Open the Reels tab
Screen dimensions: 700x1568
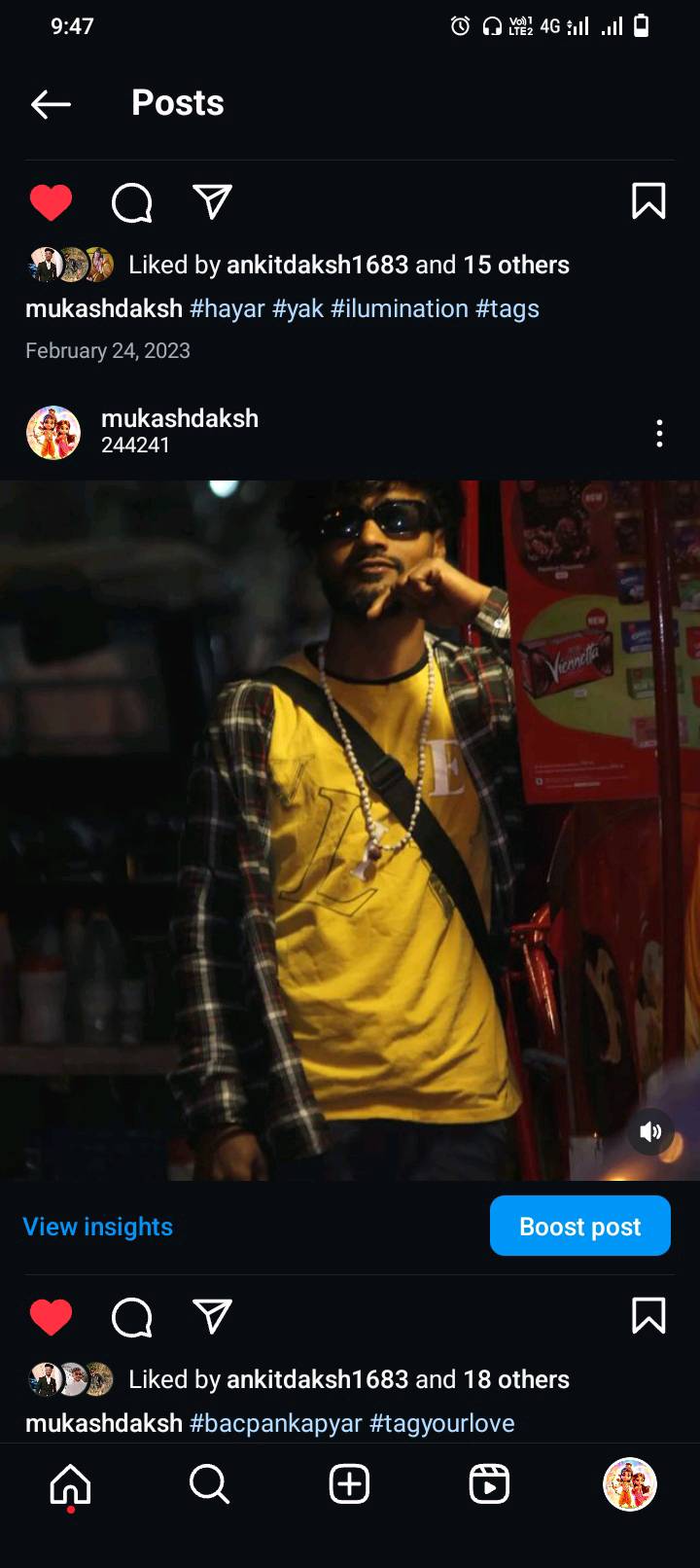(489, 1484)
